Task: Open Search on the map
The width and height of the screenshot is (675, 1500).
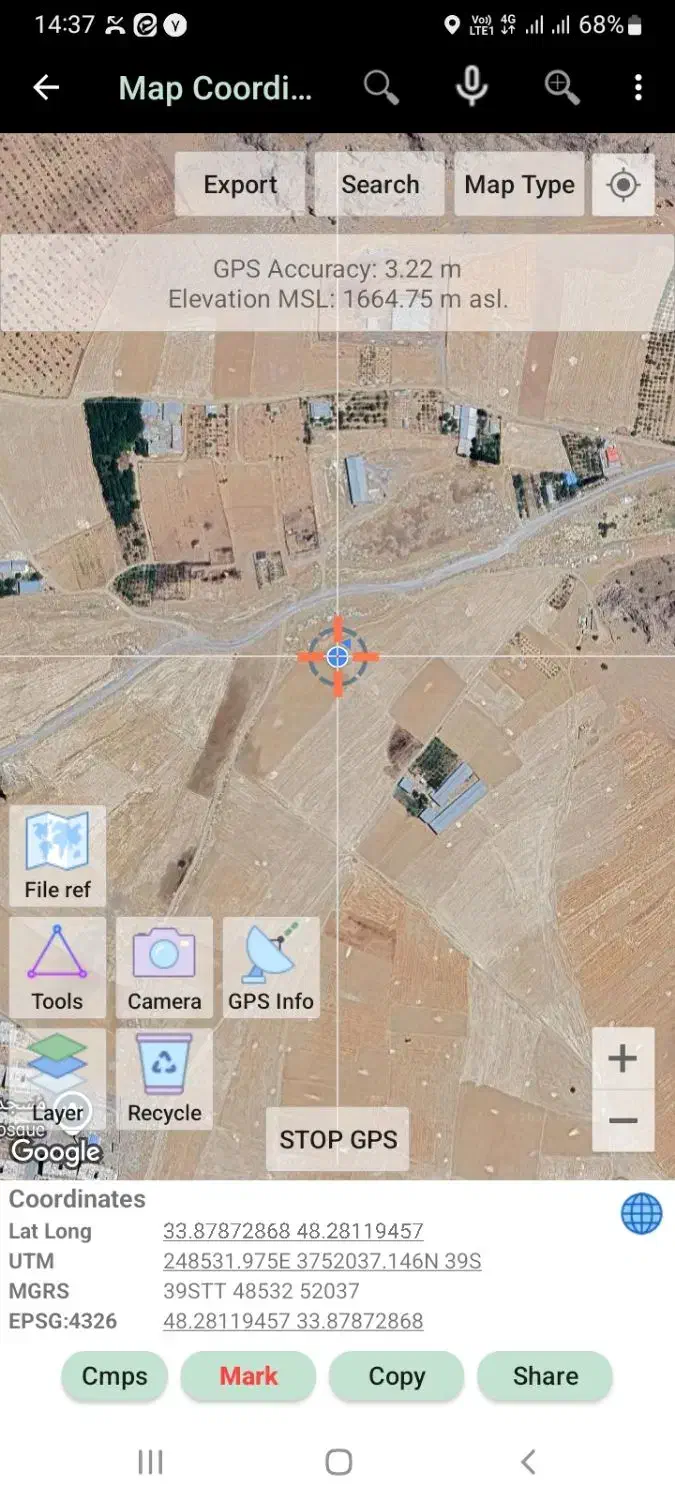Action: (x=380, y=184)
